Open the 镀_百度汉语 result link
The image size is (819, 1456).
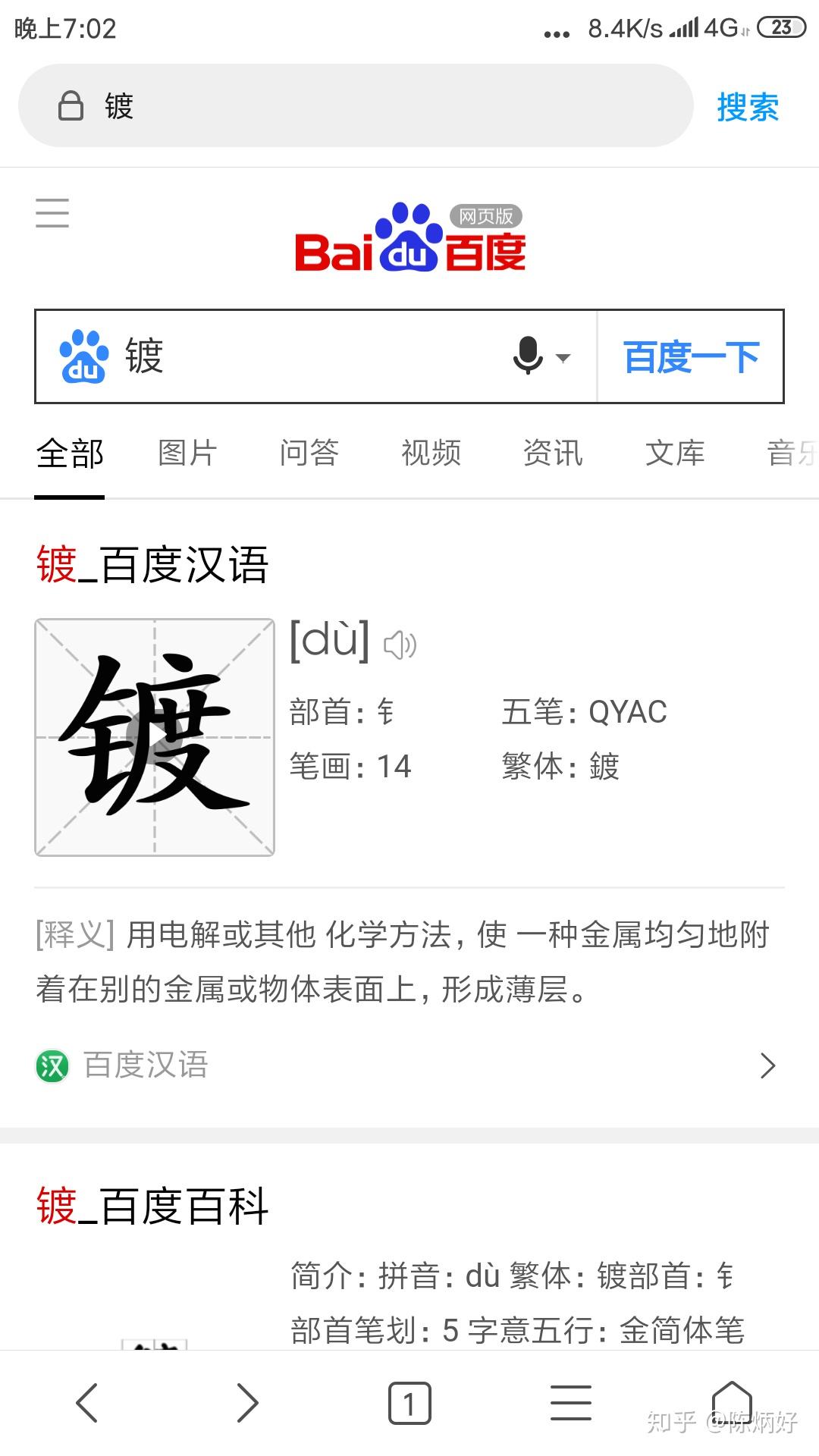[x=152, y=565]
